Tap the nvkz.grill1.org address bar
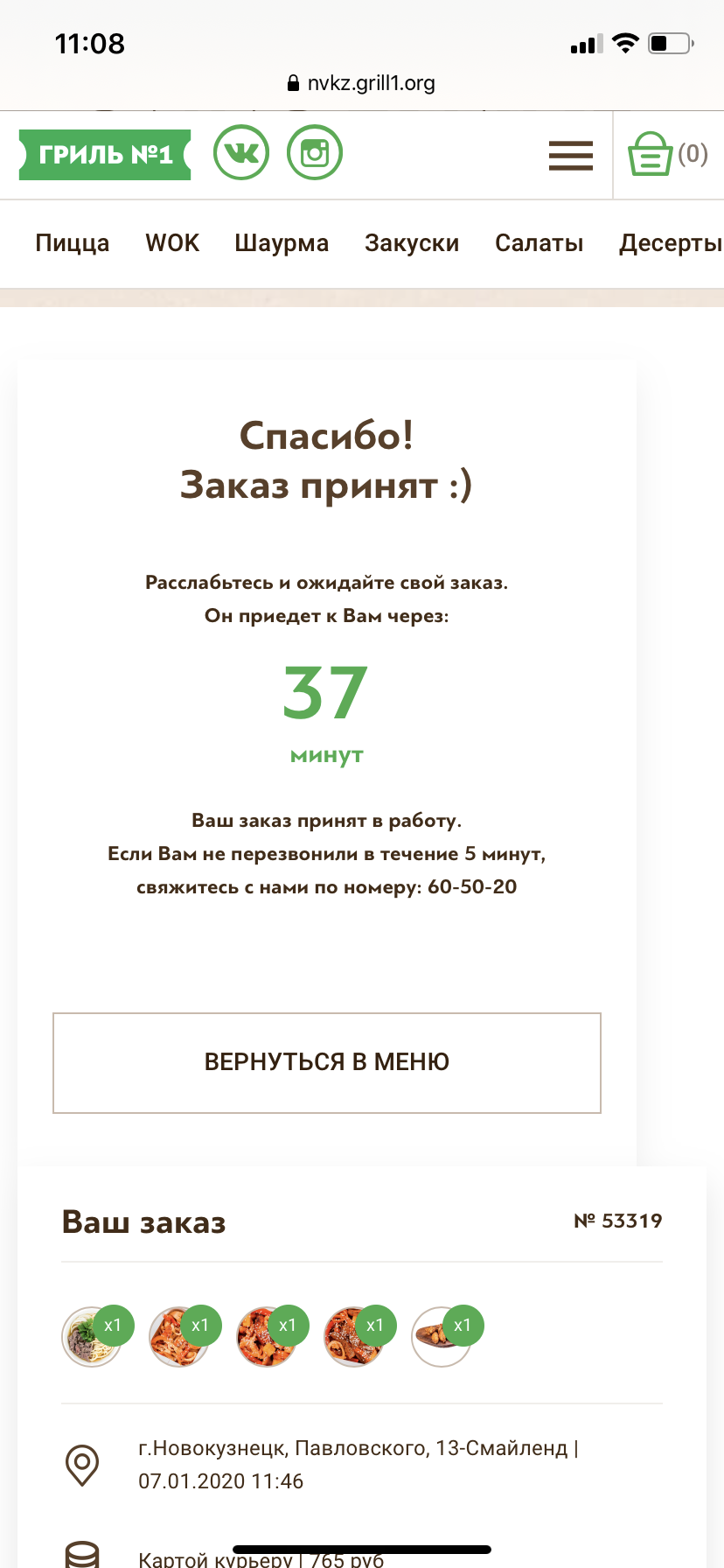 362,83
